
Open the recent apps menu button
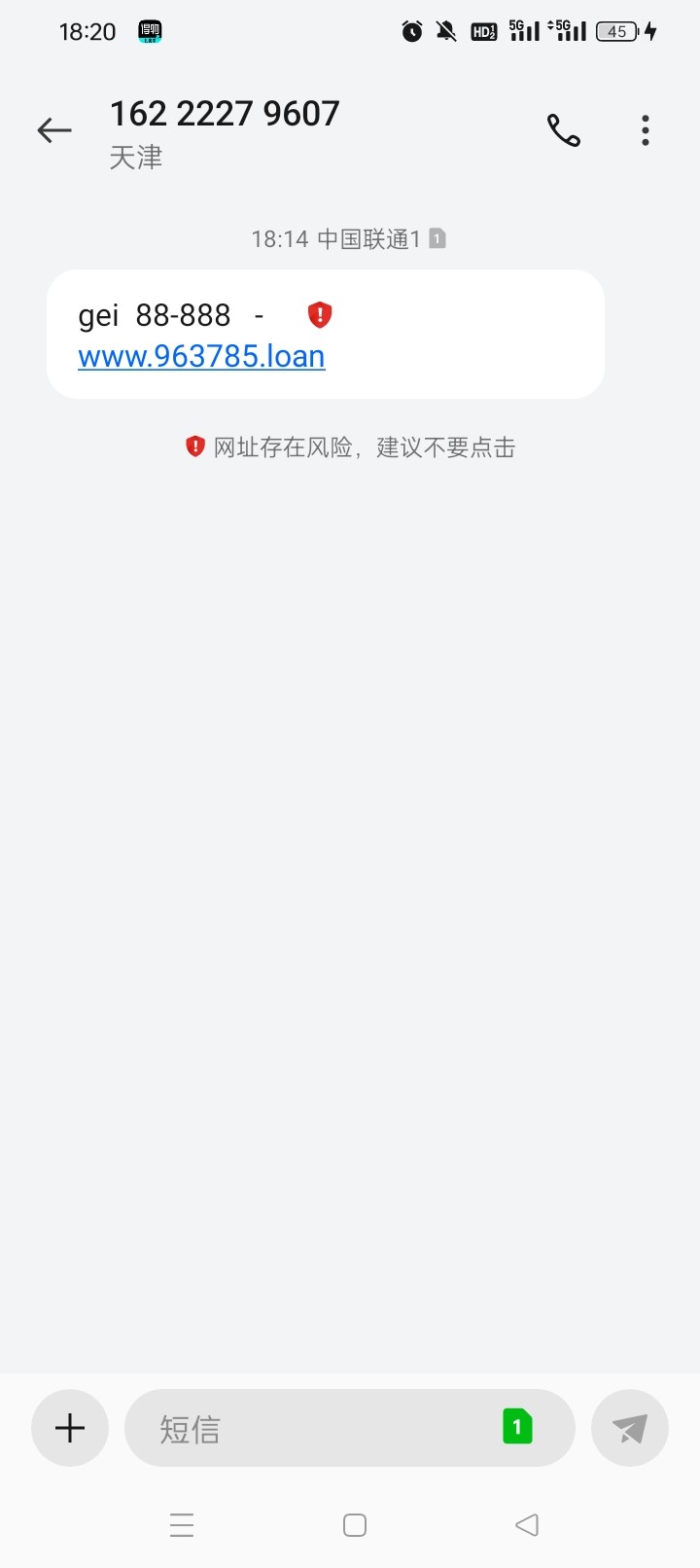[182, 1525]
